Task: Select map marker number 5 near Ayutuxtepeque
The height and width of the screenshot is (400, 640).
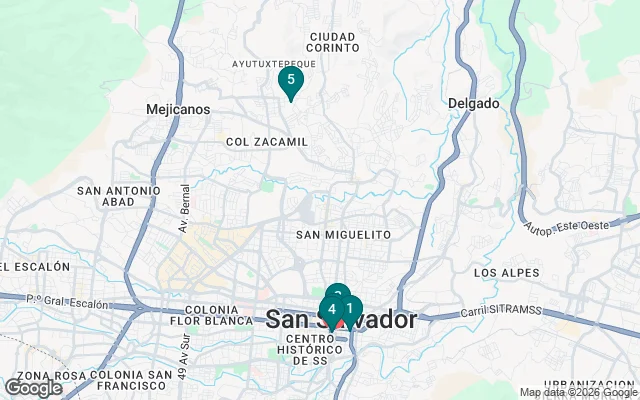Action: 290,80
